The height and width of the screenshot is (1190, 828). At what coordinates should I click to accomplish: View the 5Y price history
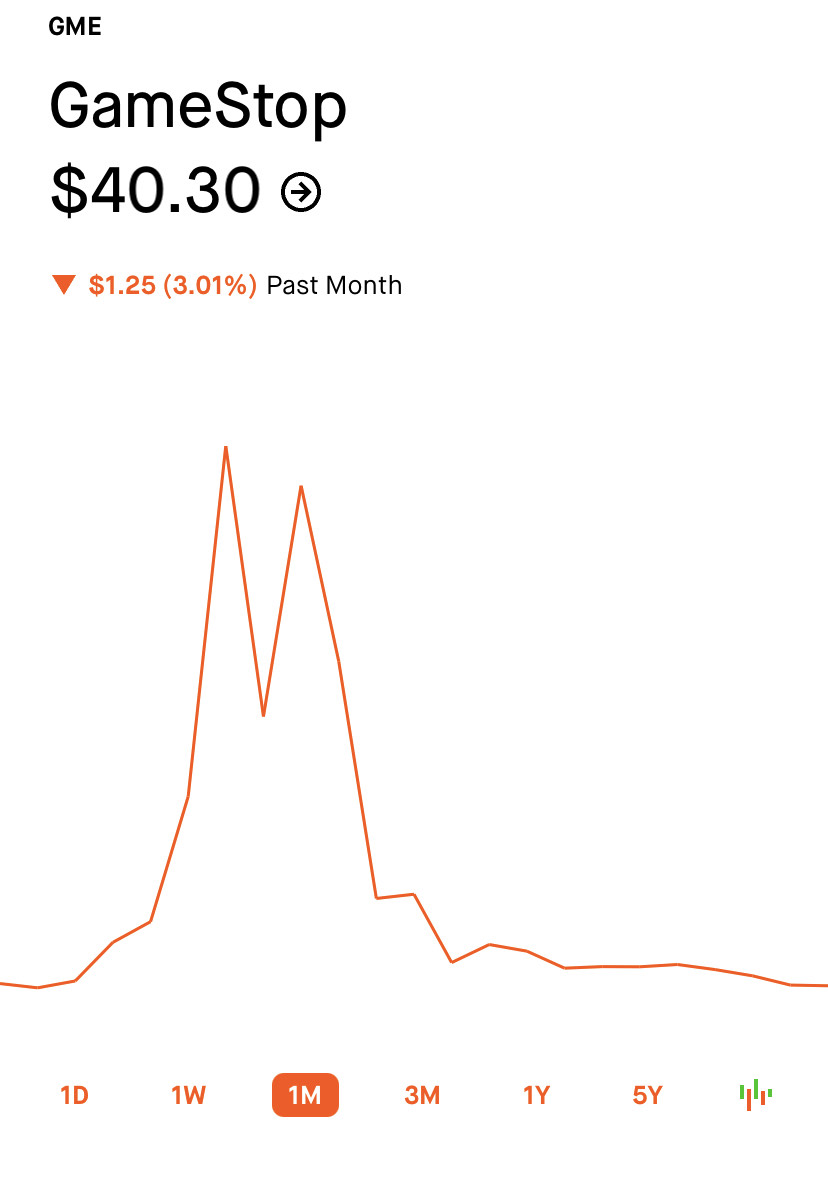pyautogui.click(x=648, y=1095)
